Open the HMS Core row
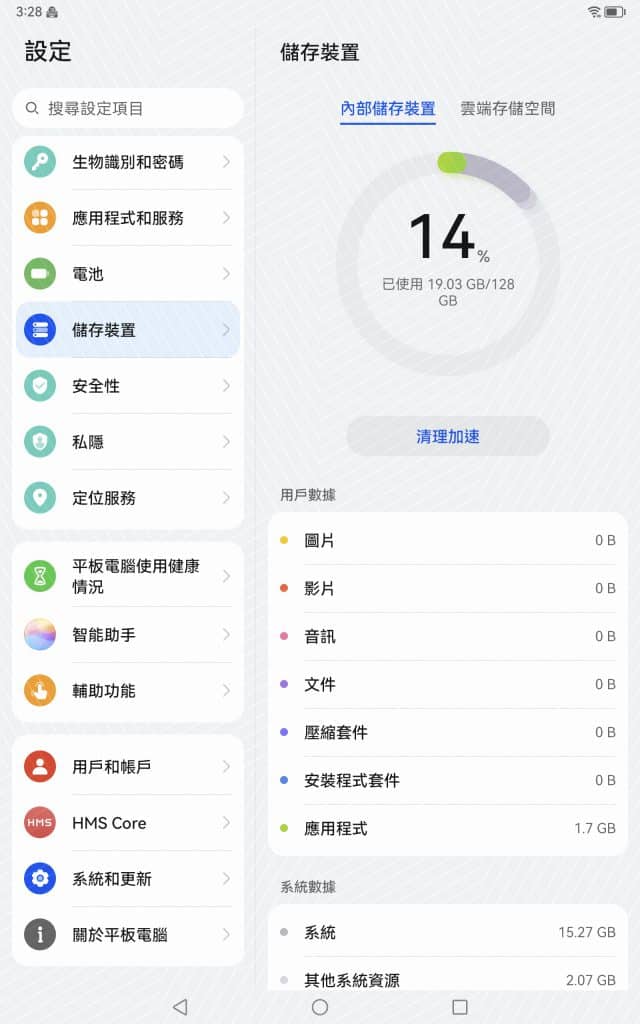Image resolution: width=640 pixels, height=1024 pixels. [x=128, y=823]
